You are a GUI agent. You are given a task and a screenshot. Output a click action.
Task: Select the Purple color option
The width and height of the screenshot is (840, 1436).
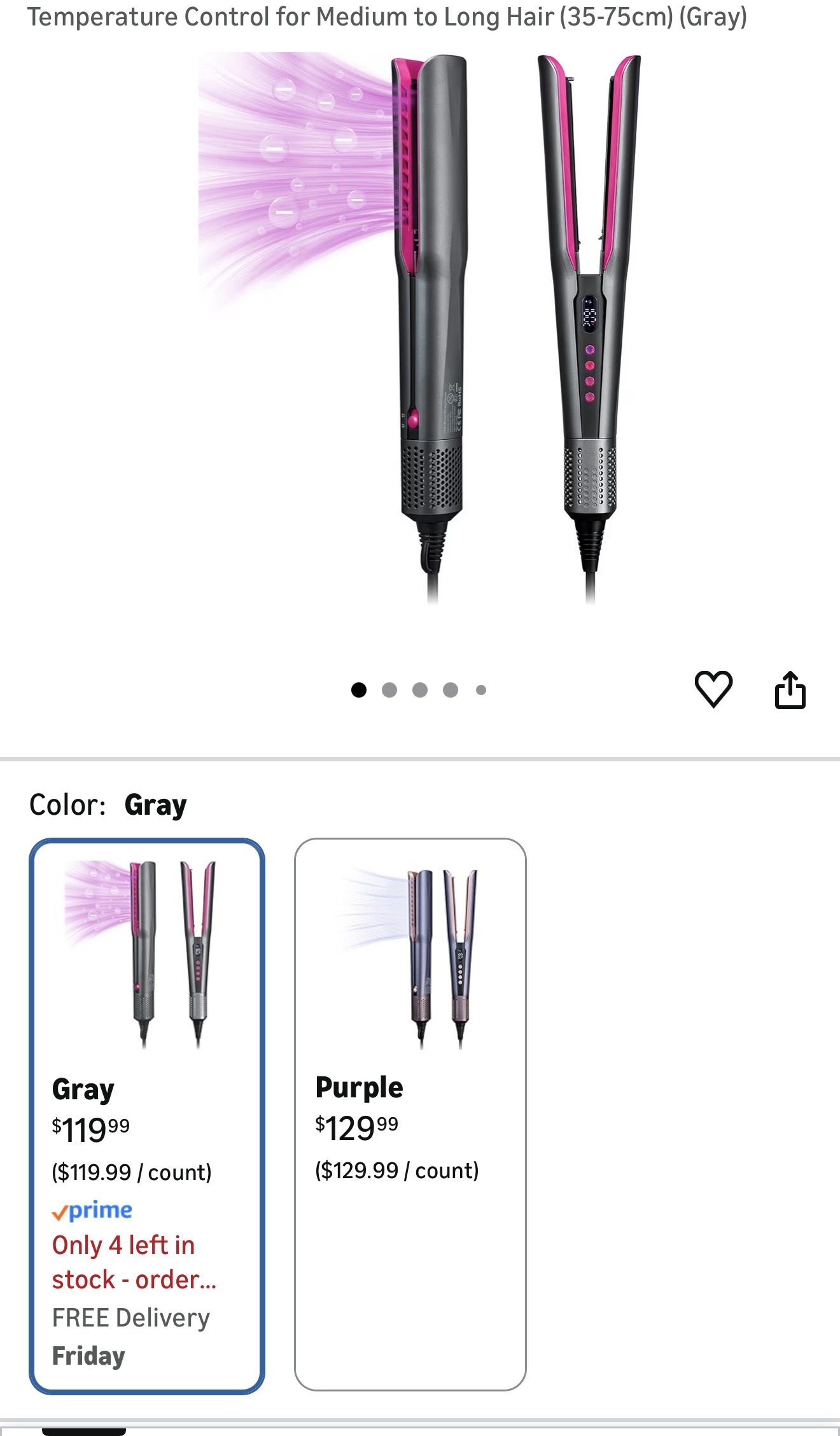[410, 1114]
